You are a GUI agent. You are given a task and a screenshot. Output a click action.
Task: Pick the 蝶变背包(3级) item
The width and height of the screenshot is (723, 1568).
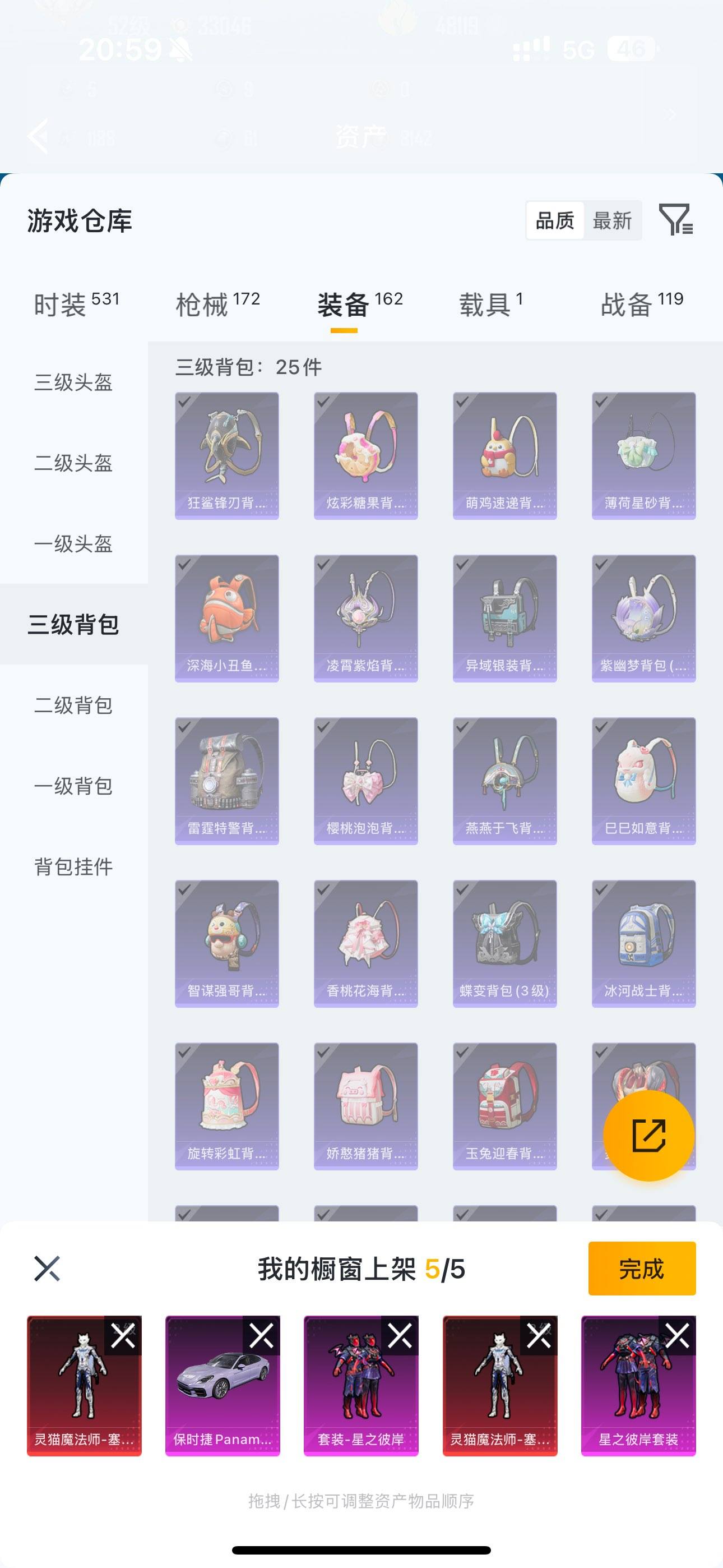(x=504, y=943)
